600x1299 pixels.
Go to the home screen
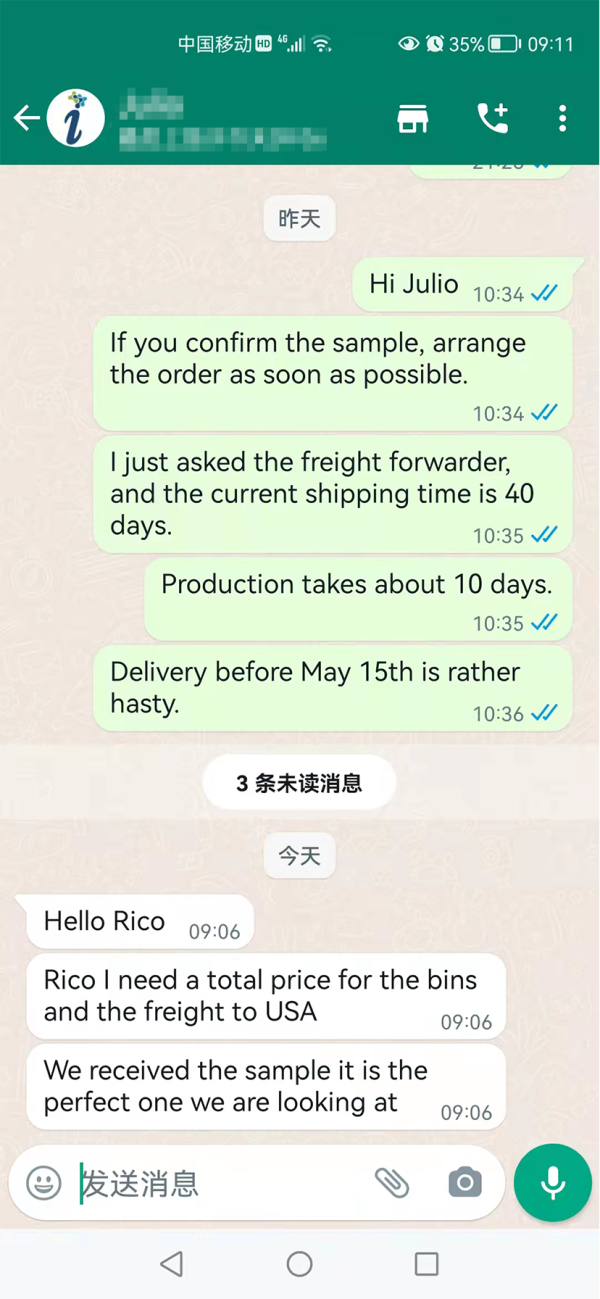[300, 1264]
